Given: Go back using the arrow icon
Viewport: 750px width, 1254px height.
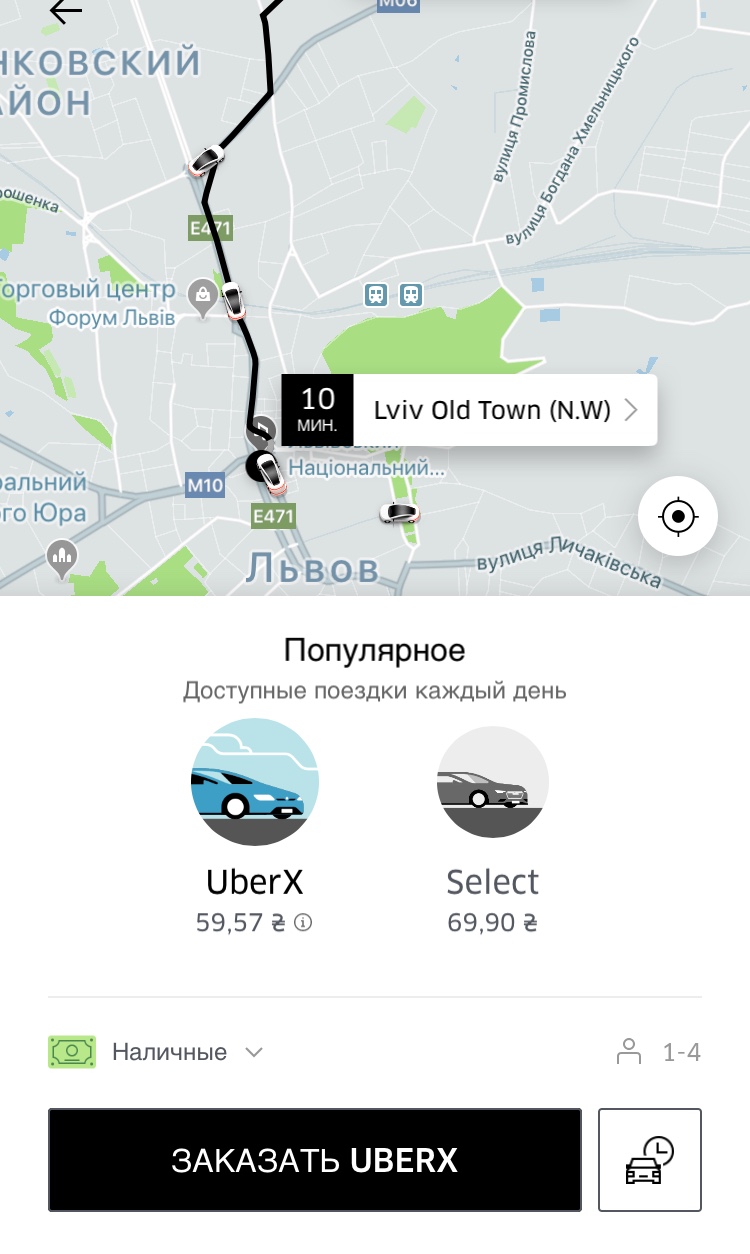Looking at the screenshot, I should click(65, 12).
